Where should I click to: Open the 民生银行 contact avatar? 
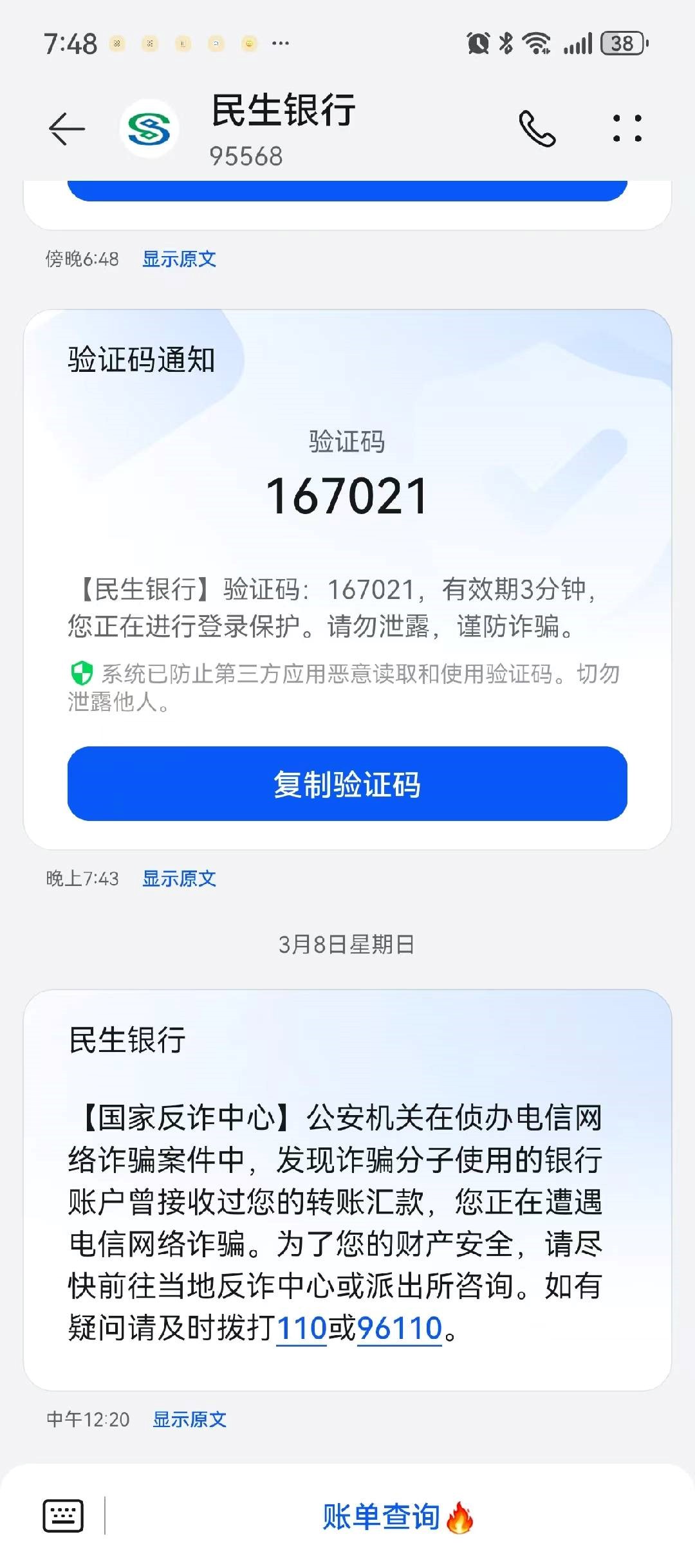149,129
